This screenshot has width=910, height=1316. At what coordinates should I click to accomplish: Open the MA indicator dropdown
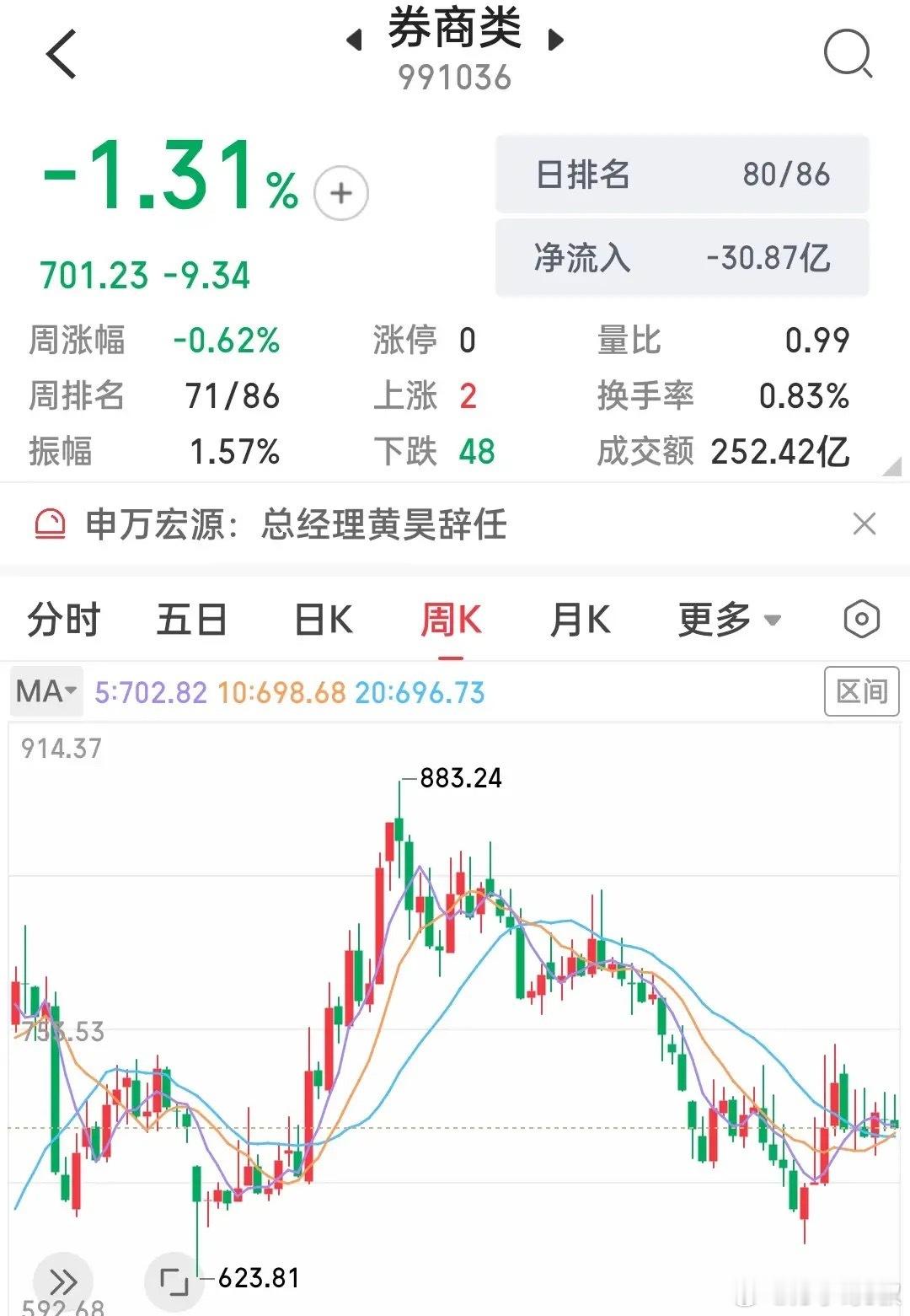tap(47, 691)
